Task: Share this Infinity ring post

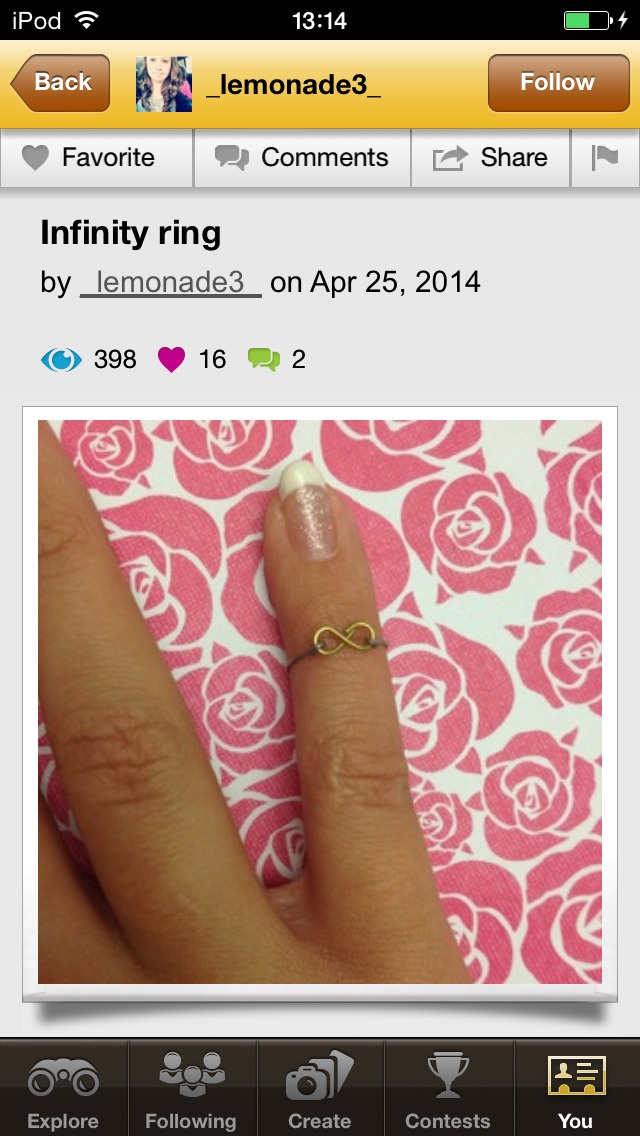Action: [490, 158]
